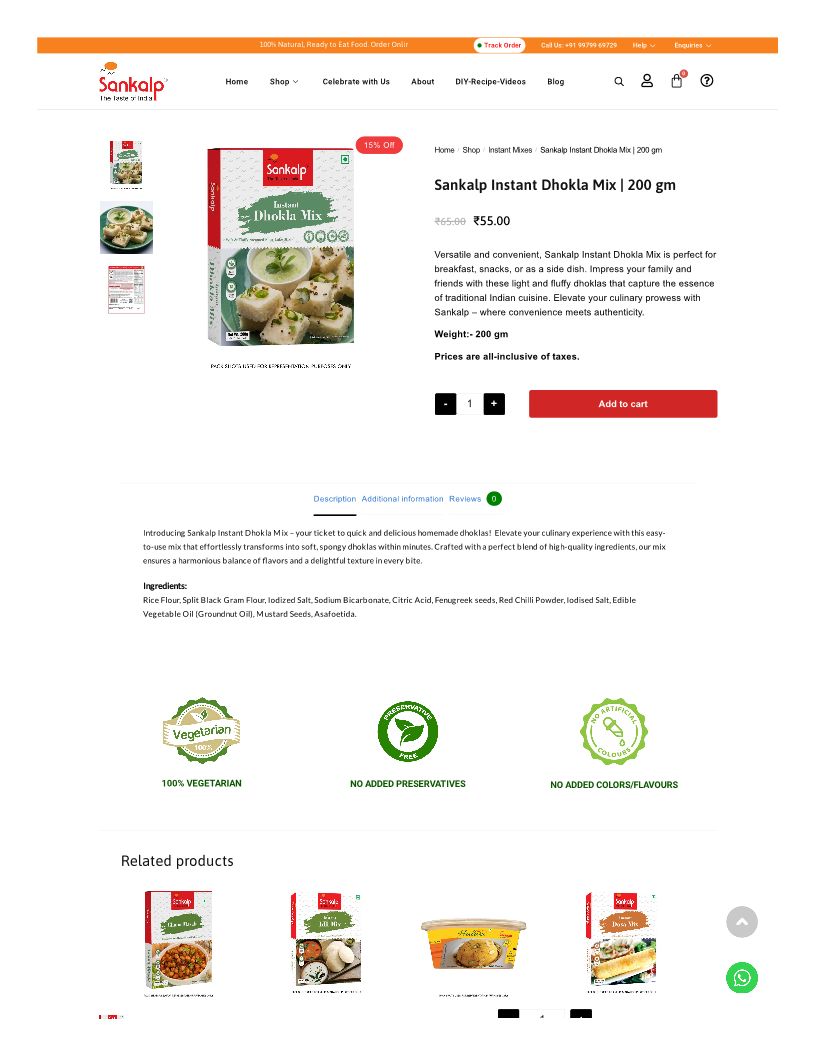Select the nutrition label thumbnail

click(x=127, y=290)
